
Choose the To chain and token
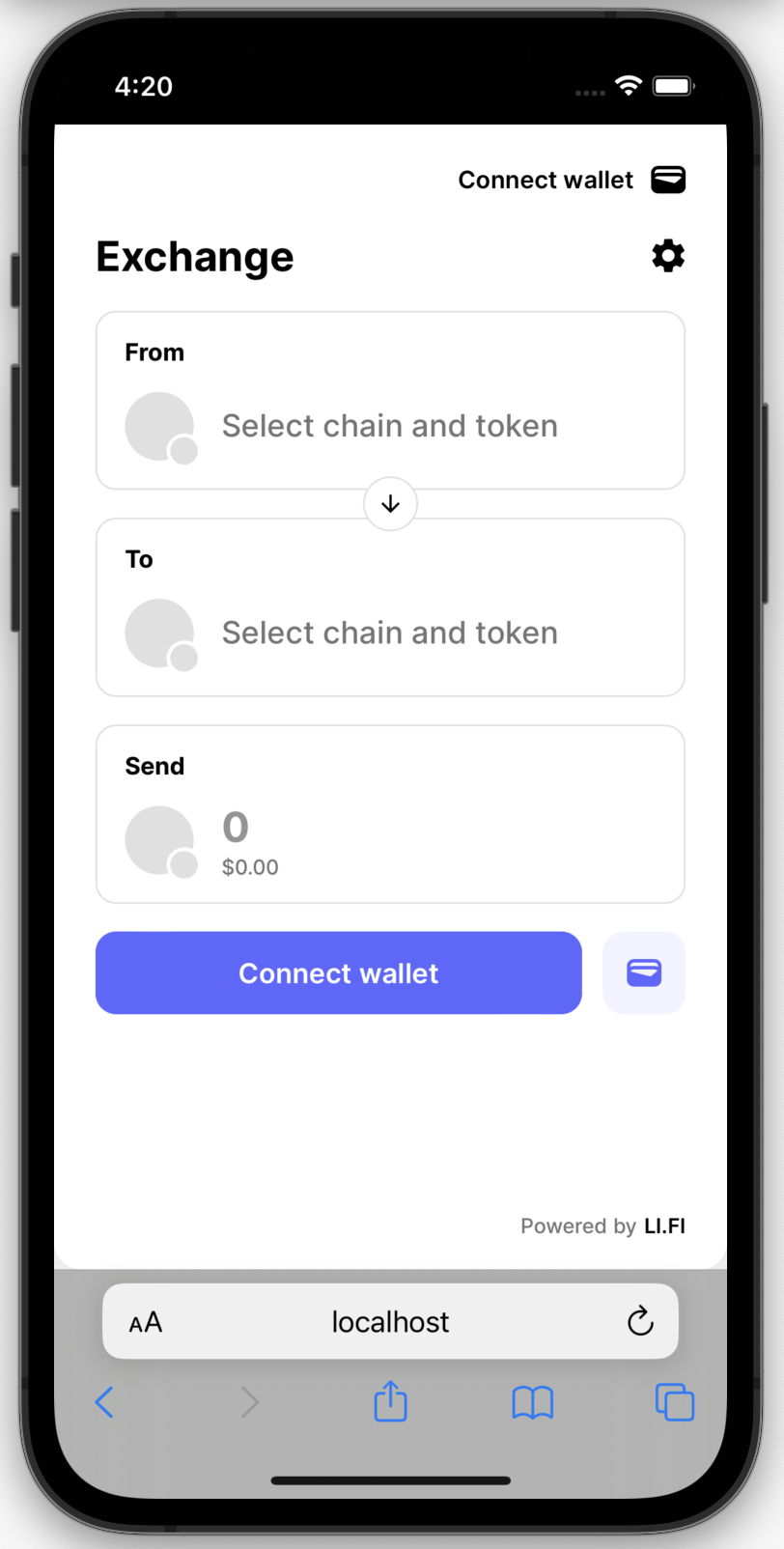click(390, 632)
